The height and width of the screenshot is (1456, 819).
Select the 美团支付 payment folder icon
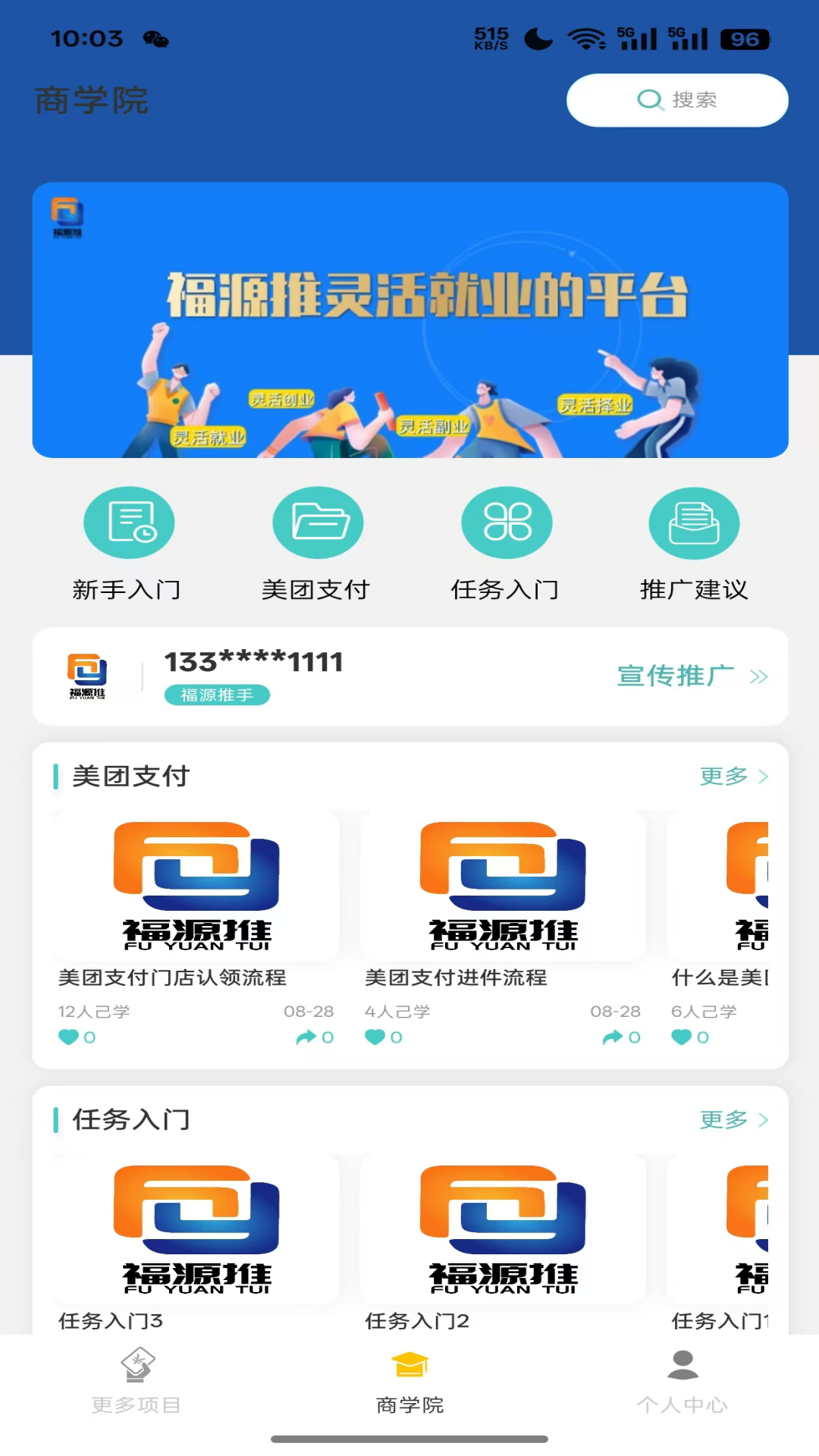(317, 522)
